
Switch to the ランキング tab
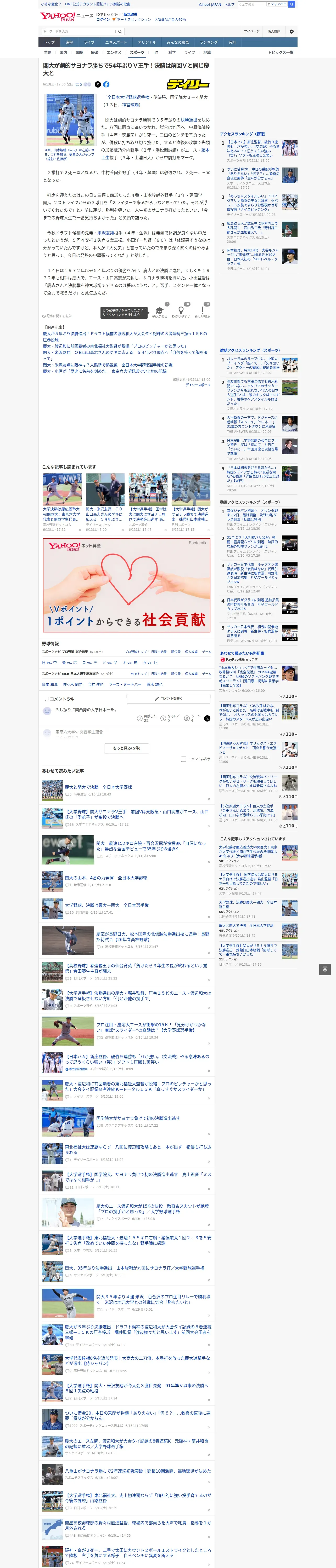click(x=209, y=43)
